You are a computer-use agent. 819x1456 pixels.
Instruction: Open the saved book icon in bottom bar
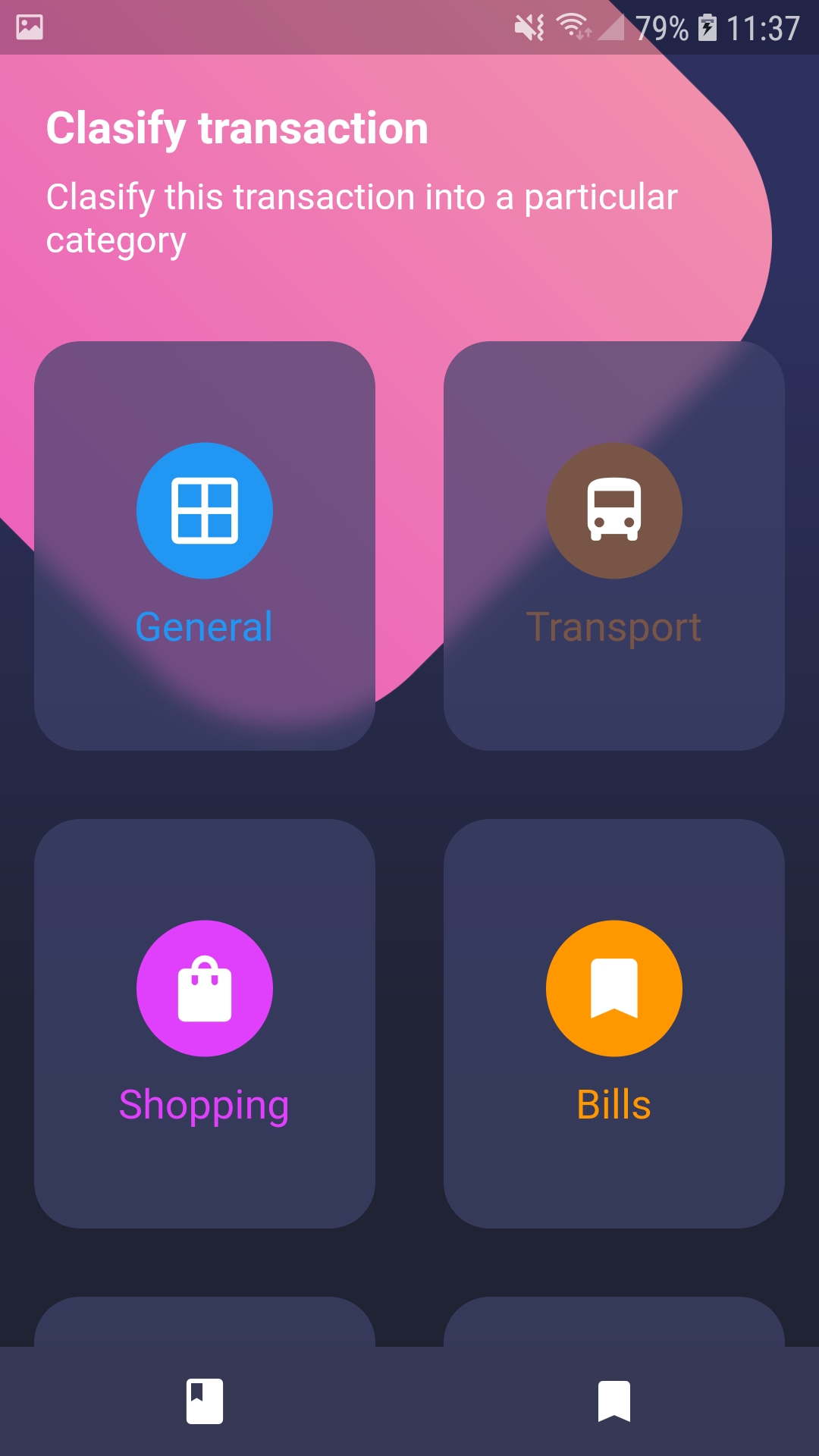(205, 1402)
